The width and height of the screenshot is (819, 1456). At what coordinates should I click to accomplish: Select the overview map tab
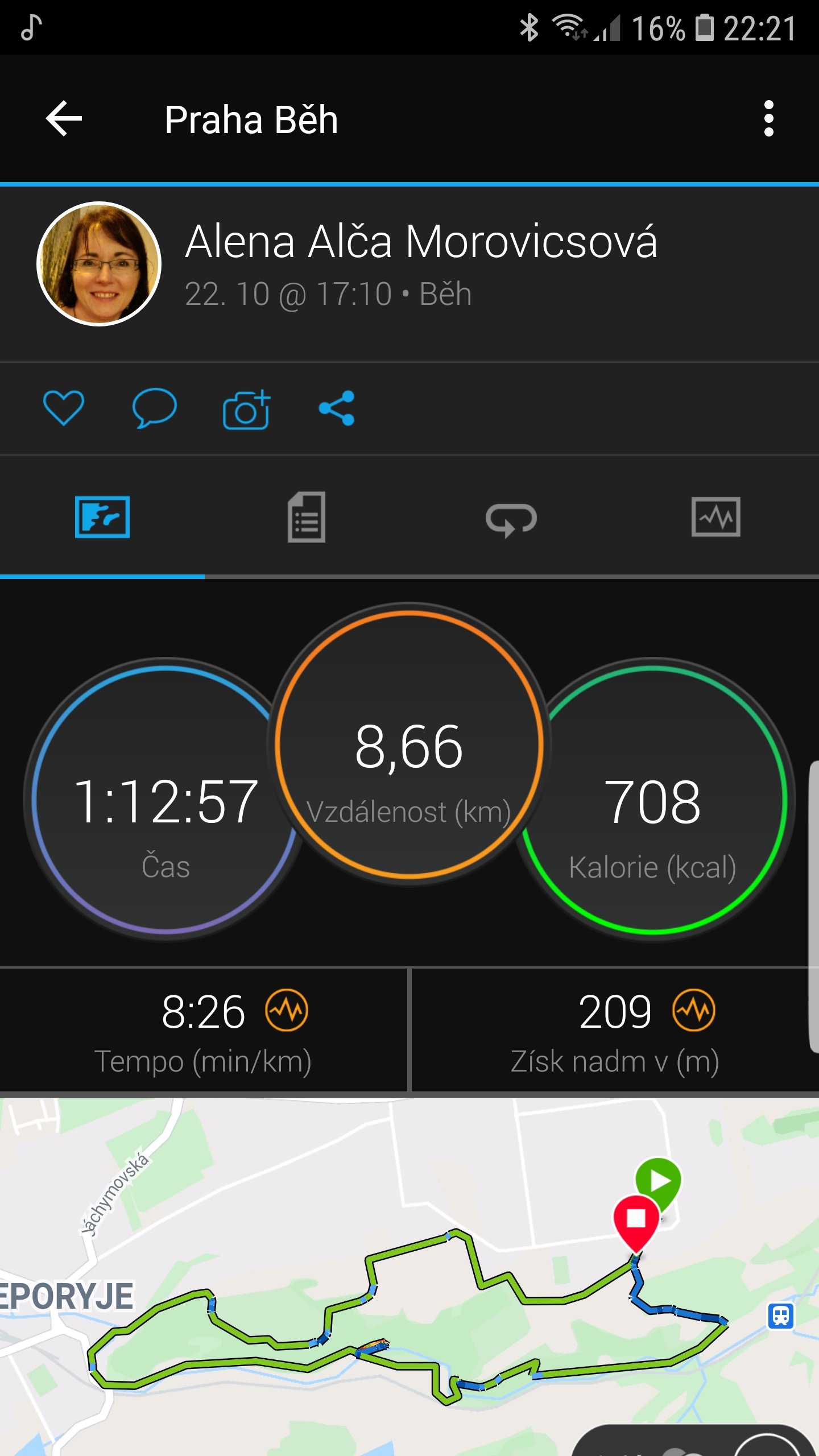tap(102, 517)
